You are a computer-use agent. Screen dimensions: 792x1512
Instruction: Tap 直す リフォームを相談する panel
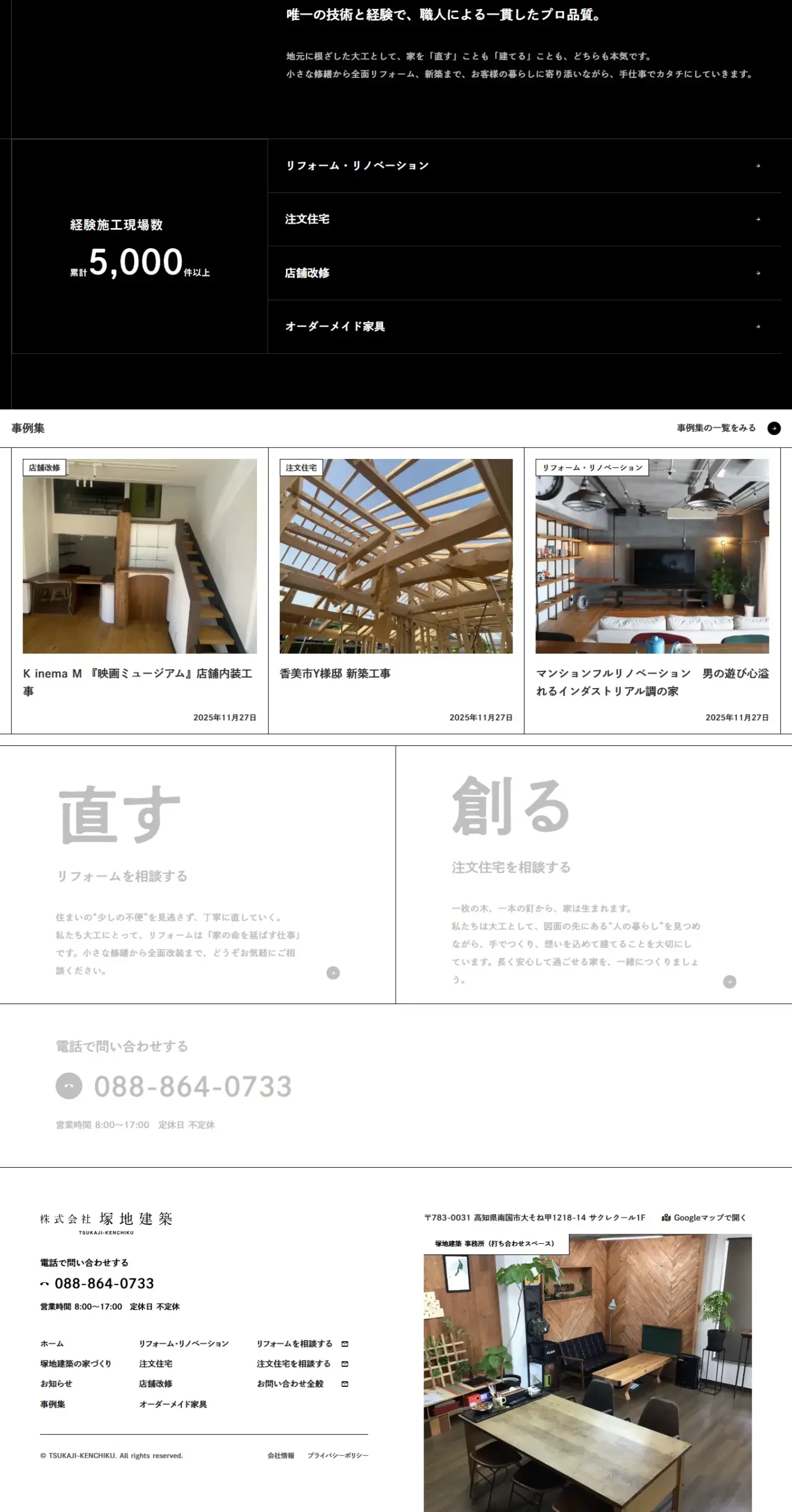pos(197,874)
